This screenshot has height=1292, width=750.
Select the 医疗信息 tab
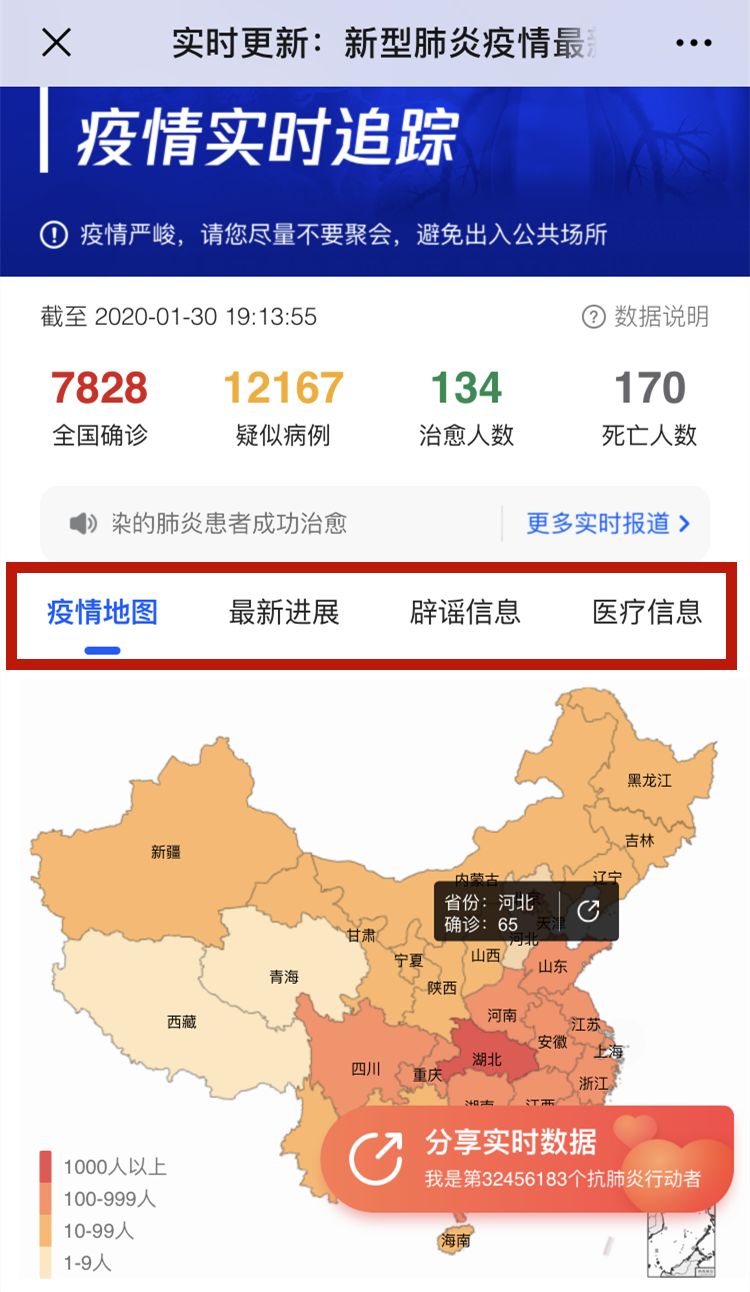pos(646,614)
